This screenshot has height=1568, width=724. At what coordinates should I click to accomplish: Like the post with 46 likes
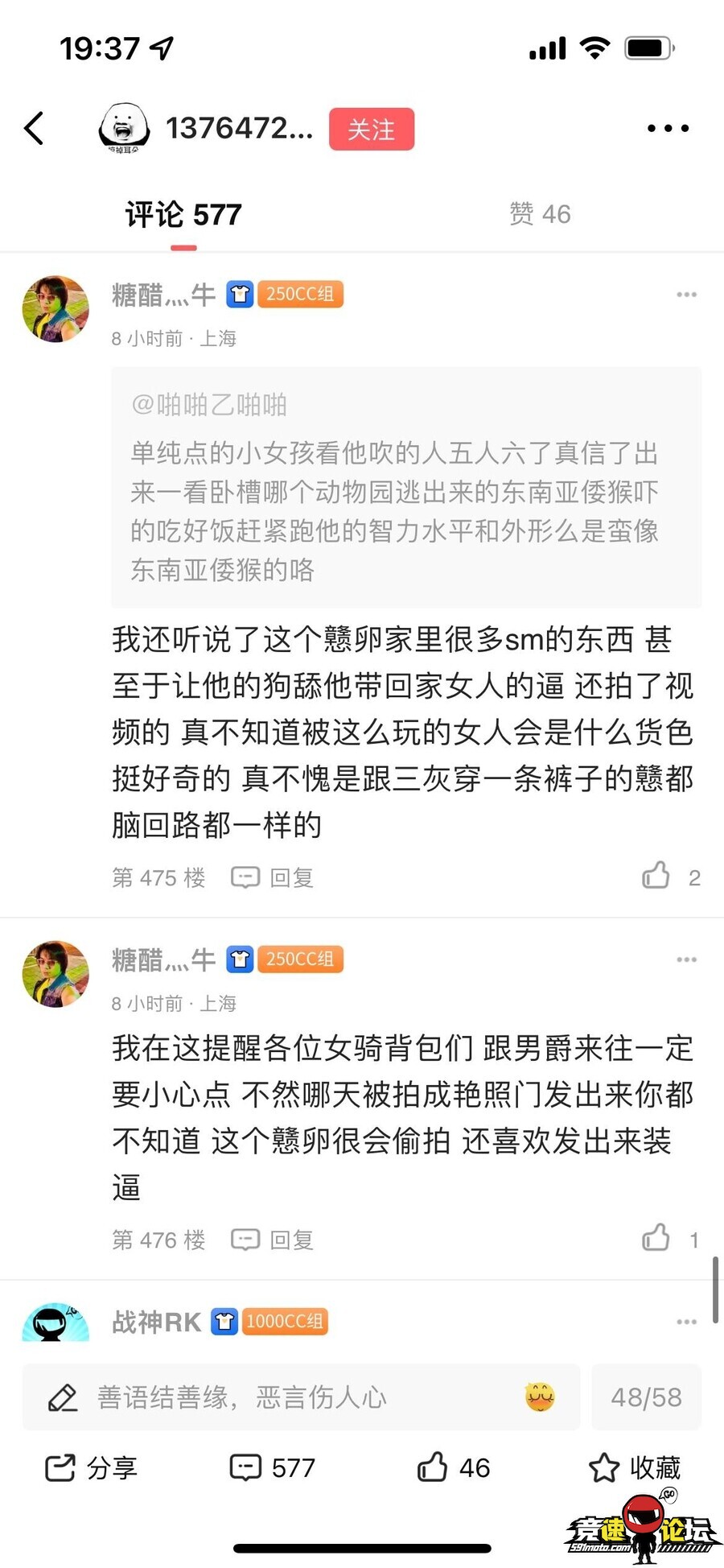454,1468
